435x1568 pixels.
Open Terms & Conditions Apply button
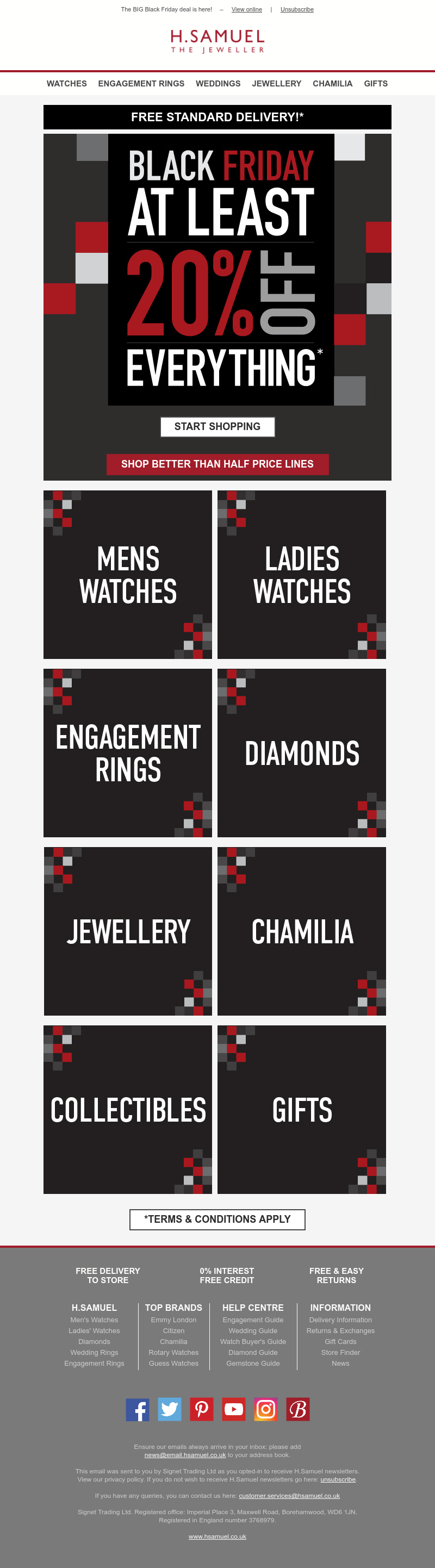click(x=217, y=1219)
